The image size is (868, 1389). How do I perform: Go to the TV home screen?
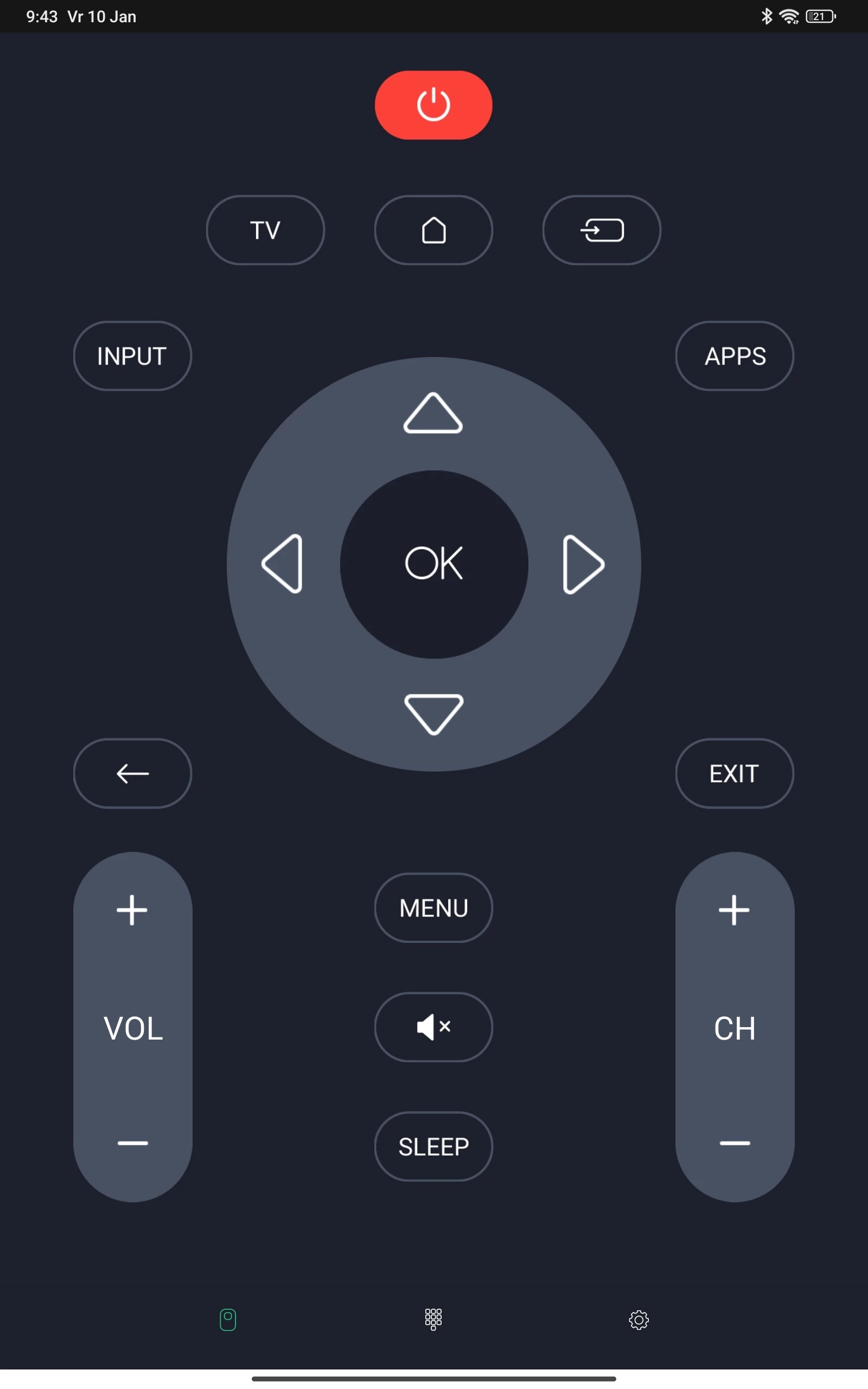433,230
